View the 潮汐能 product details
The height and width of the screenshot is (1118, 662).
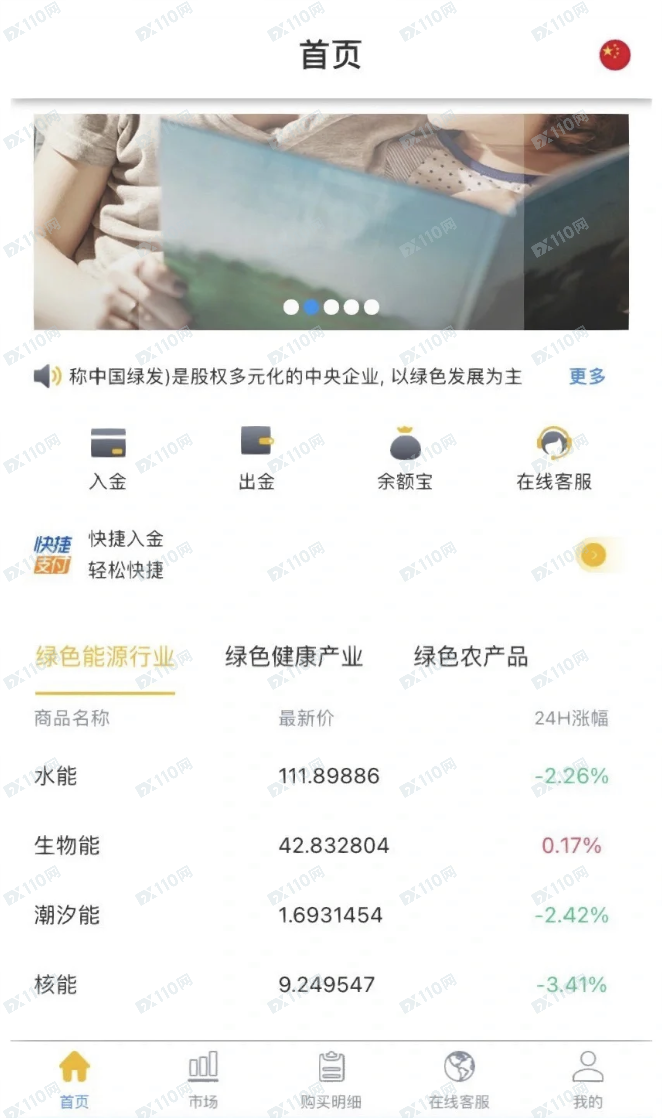point(331,915)
